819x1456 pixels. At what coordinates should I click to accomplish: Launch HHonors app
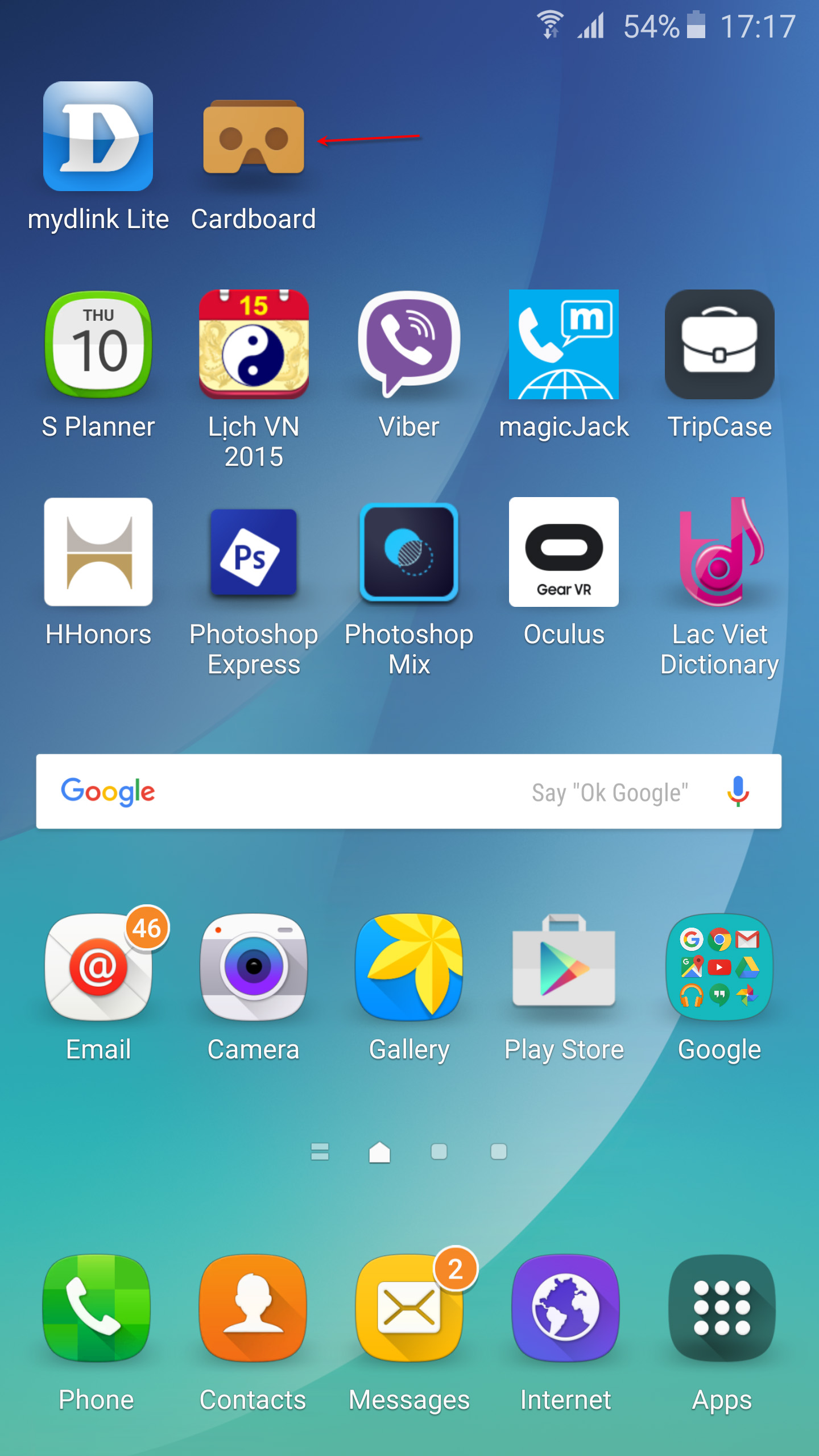[x=98, y=552]
